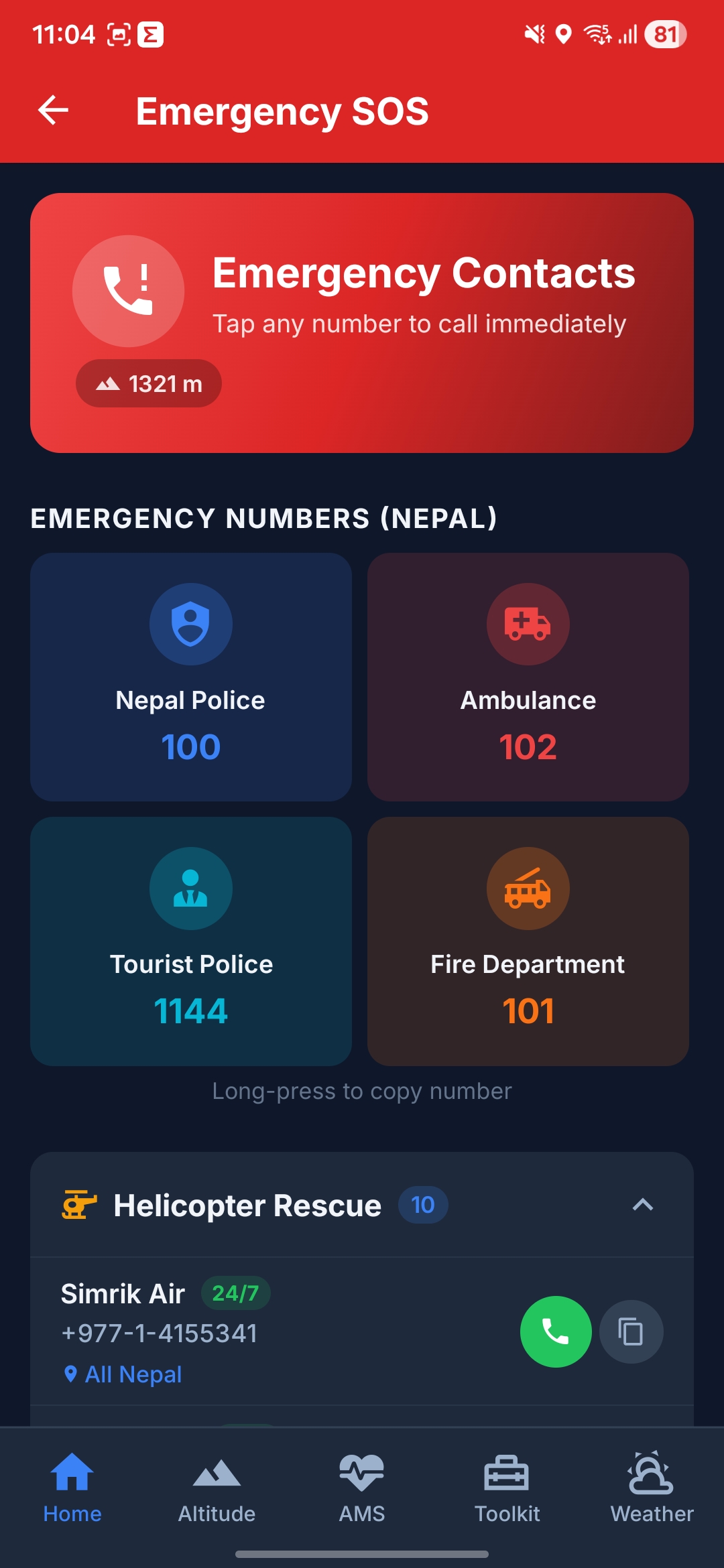Screen dimensions: 724x1568
Task: Tap the back arrow on Emergency SOS
Action: click(54, 111)
